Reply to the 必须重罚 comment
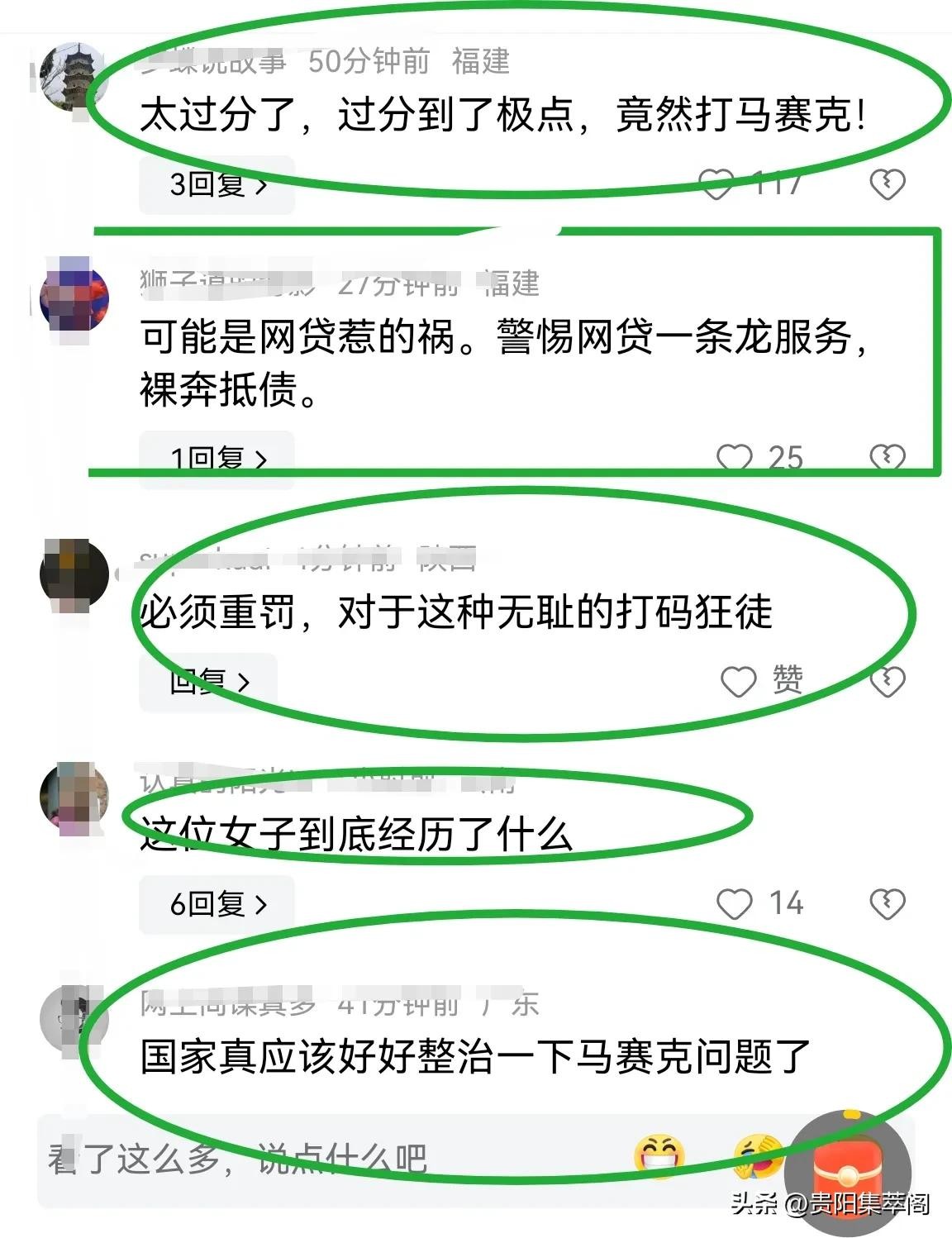This screenshot has height=1238, width=952. (208, 682)
